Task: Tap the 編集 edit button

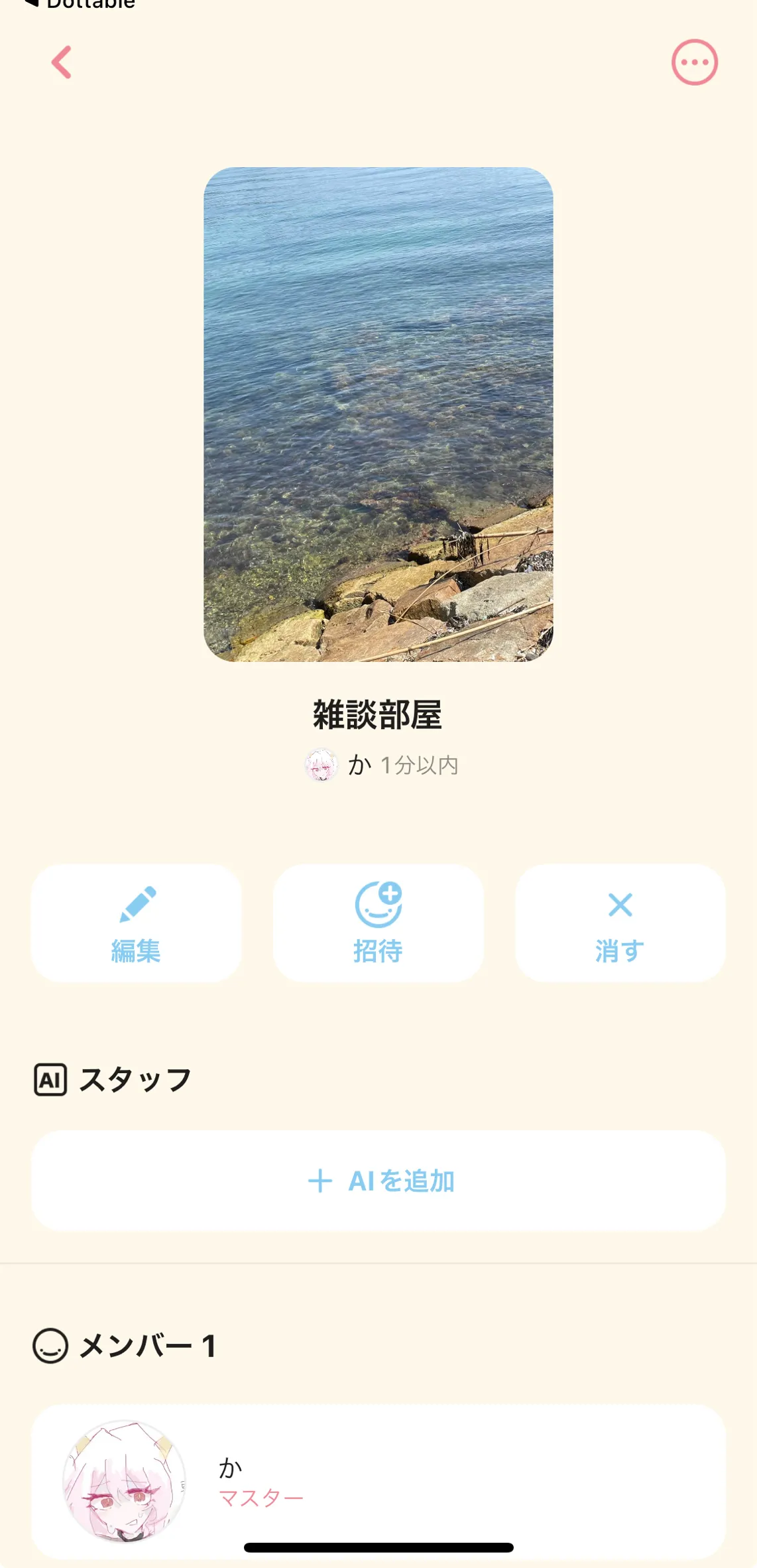Action: pos(136,923)
